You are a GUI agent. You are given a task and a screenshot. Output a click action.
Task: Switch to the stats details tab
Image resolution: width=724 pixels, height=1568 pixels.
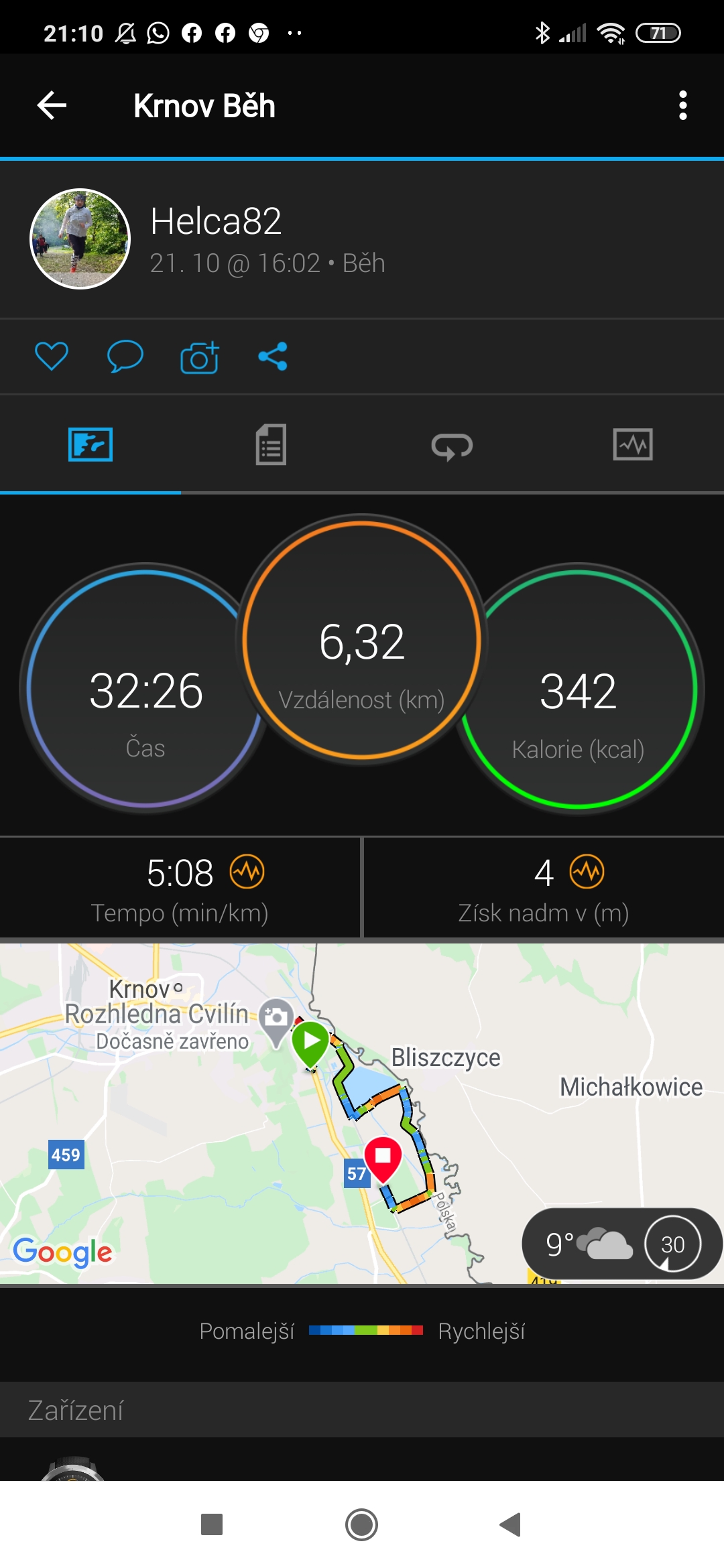[x=271, y=444]
